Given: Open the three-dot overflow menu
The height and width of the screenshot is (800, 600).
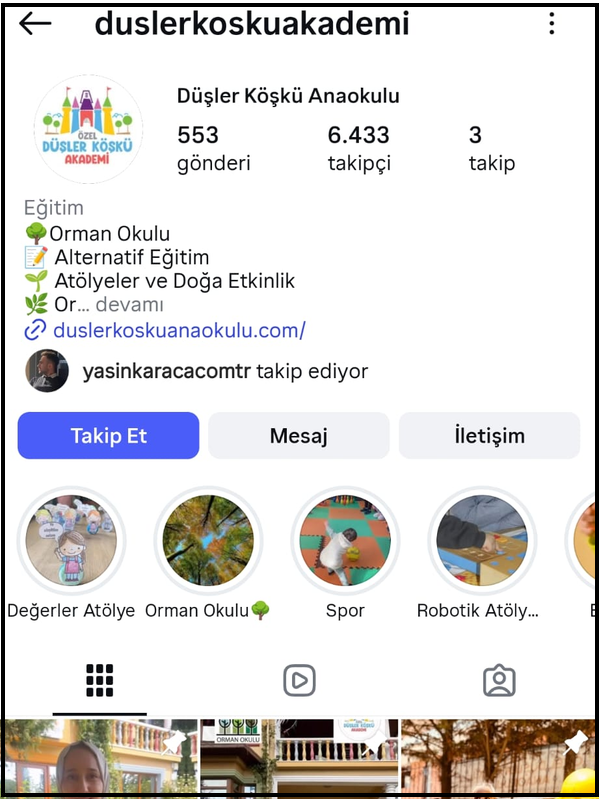Looking at the screenshot, I should click(552, 25).
